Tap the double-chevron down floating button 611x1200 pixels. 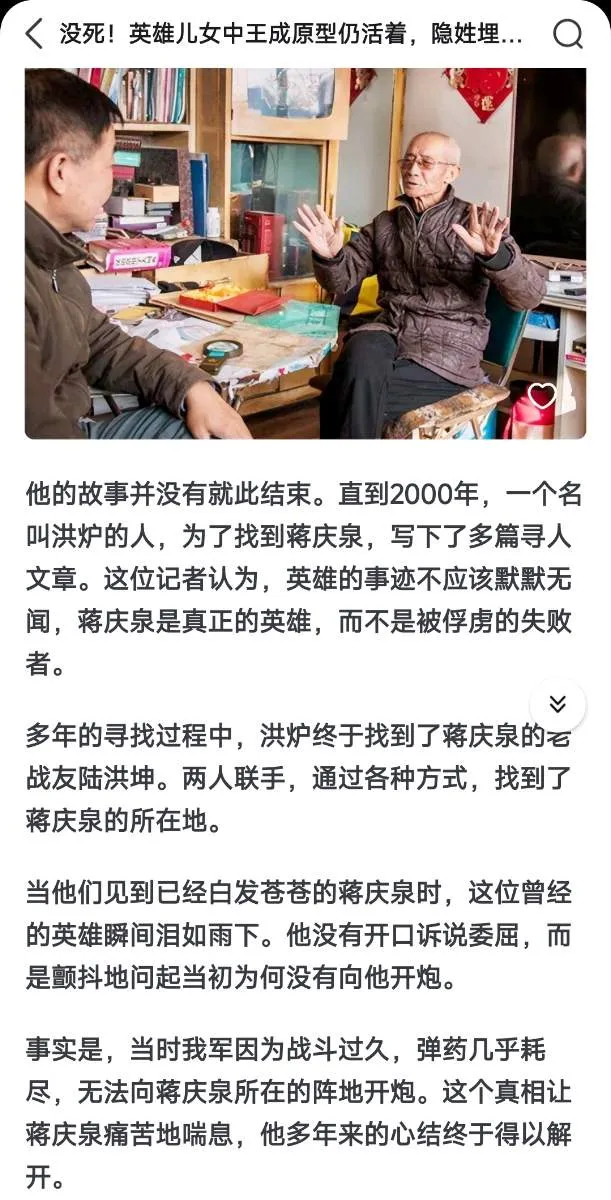coord(558,703)
